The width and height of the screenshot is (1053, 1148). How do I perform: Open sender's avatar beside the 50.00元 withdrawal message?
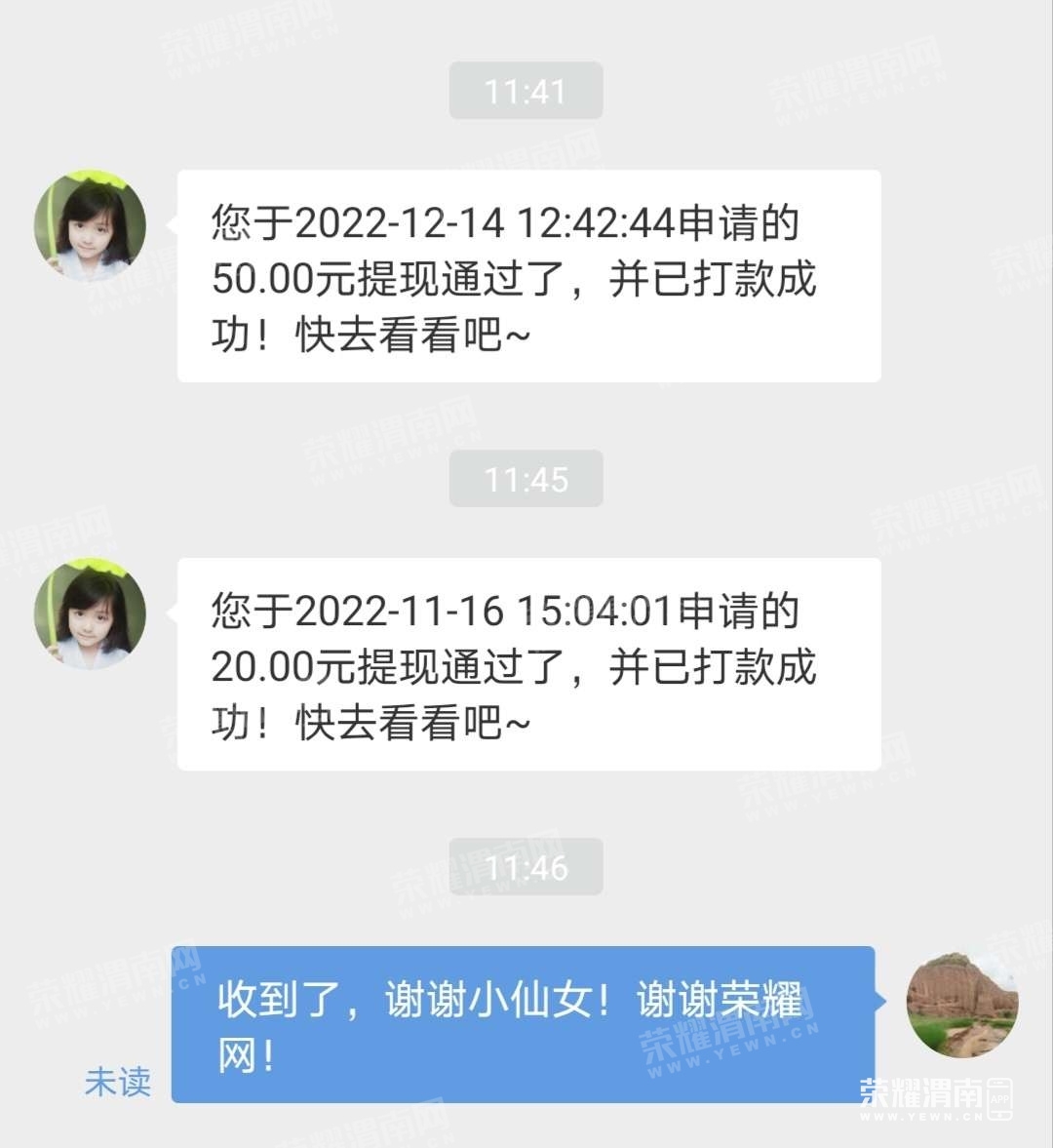[x=90, y=226]
